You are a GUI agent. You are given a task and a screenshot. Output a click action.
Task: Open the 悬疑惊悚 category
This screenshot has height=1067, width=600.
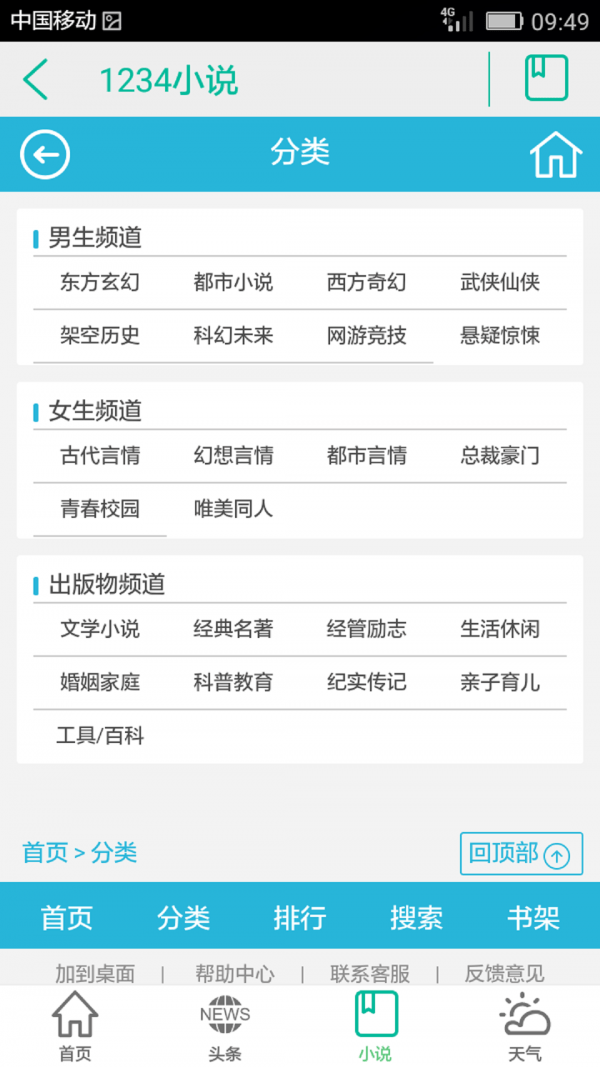[x=500, y=335]
